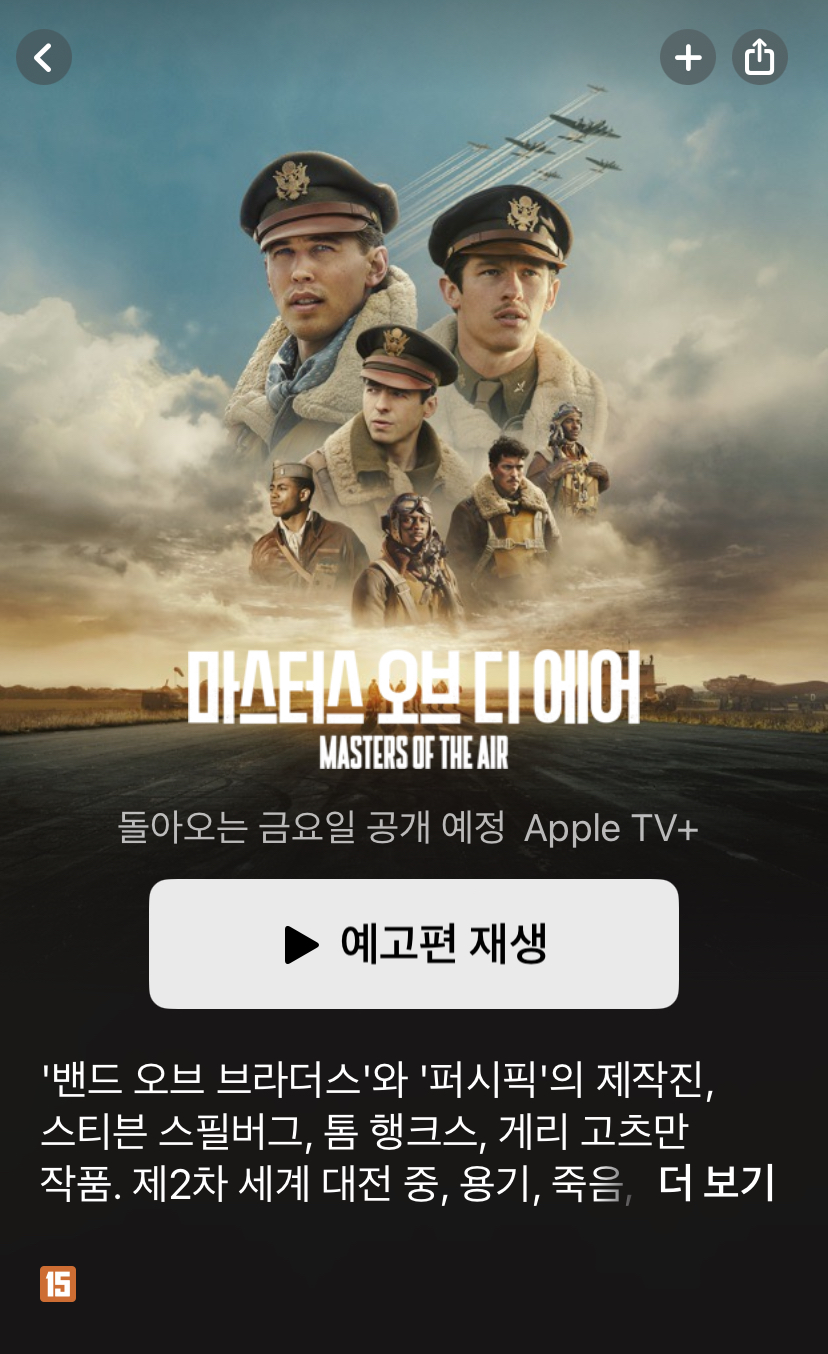Expand the description with 더 보기

(717, 1184)
